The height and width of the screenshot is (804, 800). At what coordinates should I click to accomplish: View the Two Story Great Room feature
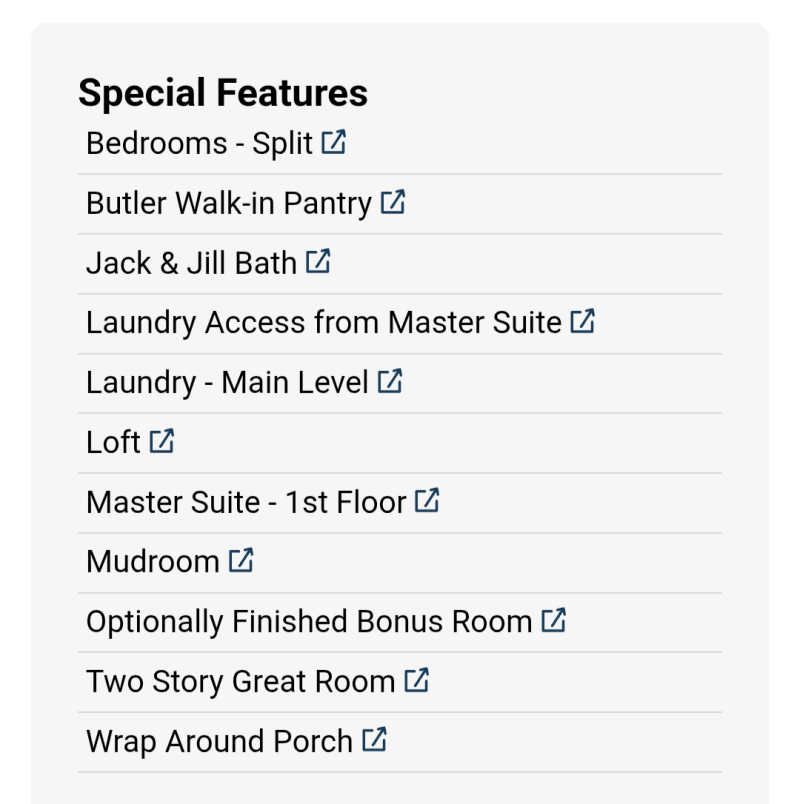[x=257, y=682]
